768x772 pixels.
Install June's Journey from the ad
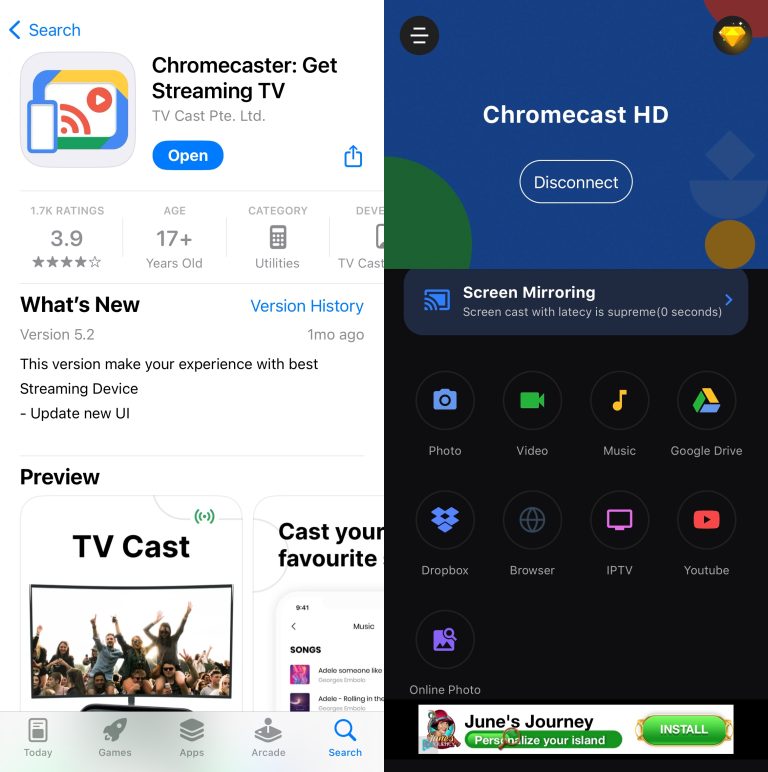[684, 729]
